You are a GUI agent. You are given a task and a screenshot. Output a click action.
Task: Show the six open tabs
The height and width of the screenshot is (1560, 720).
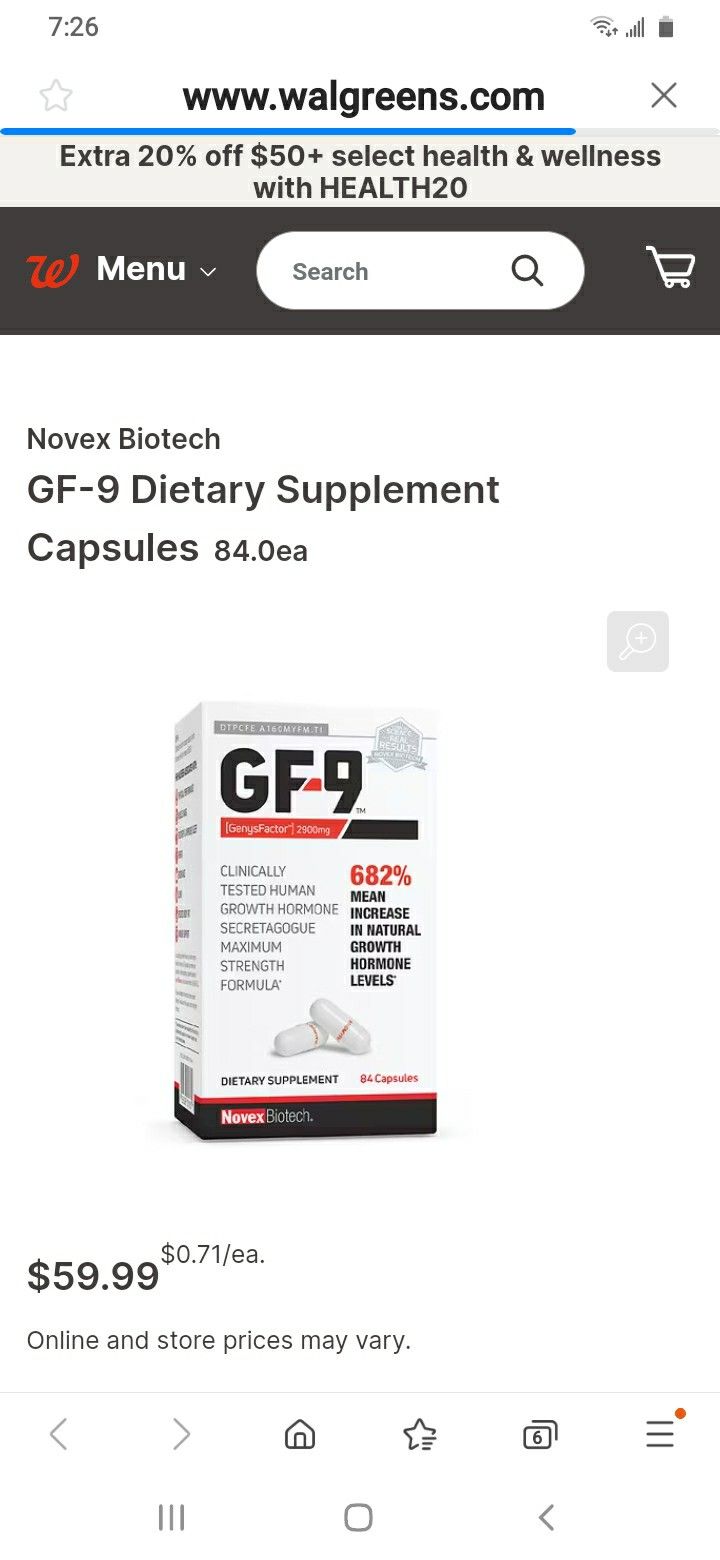540,1435
